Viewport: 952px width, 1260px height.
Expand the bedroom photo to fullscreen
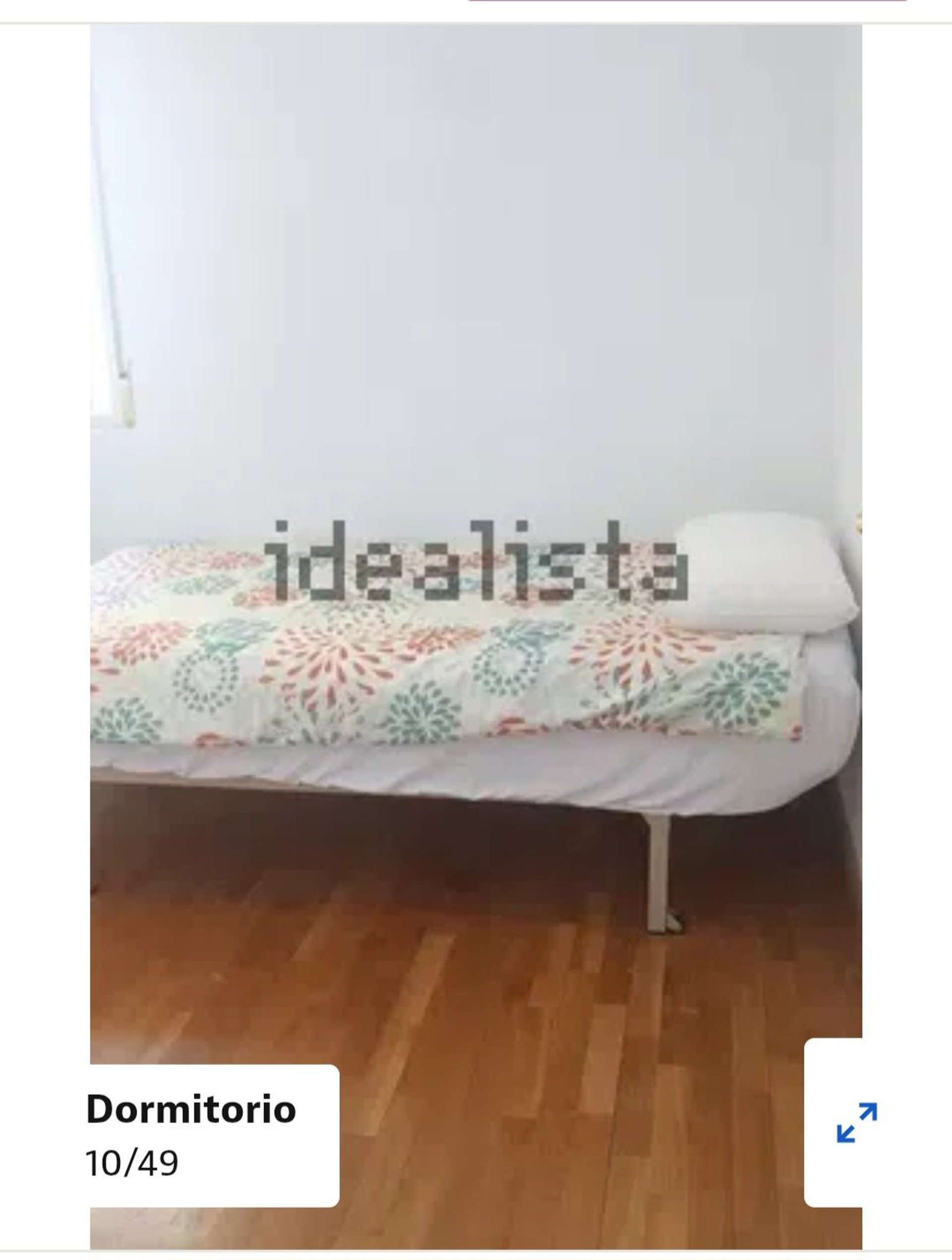click(856, 1122)
